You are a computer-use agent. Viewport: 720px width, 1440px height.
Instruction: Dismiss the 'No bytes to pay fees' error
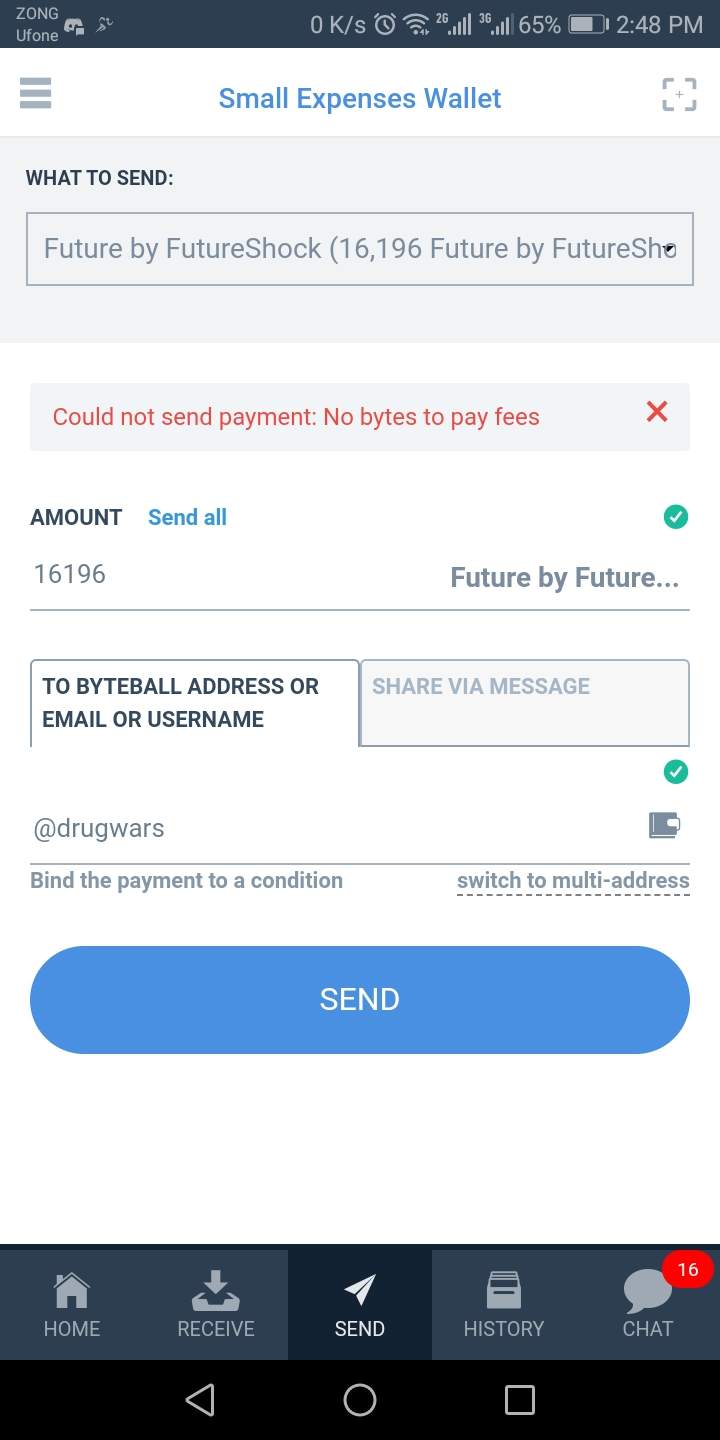tap(656, 411)
